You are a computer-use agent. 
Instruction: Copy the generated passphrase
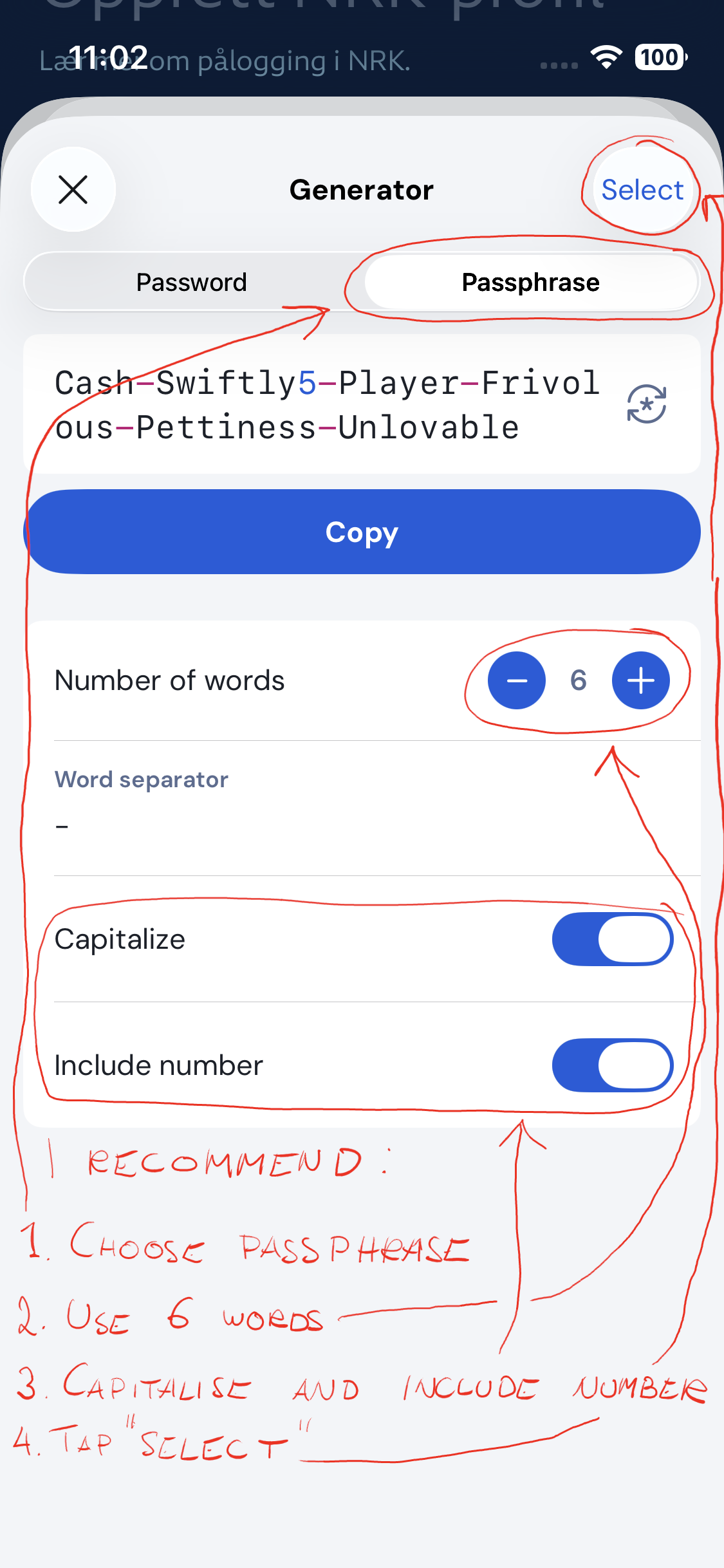(x=362, y=532)
